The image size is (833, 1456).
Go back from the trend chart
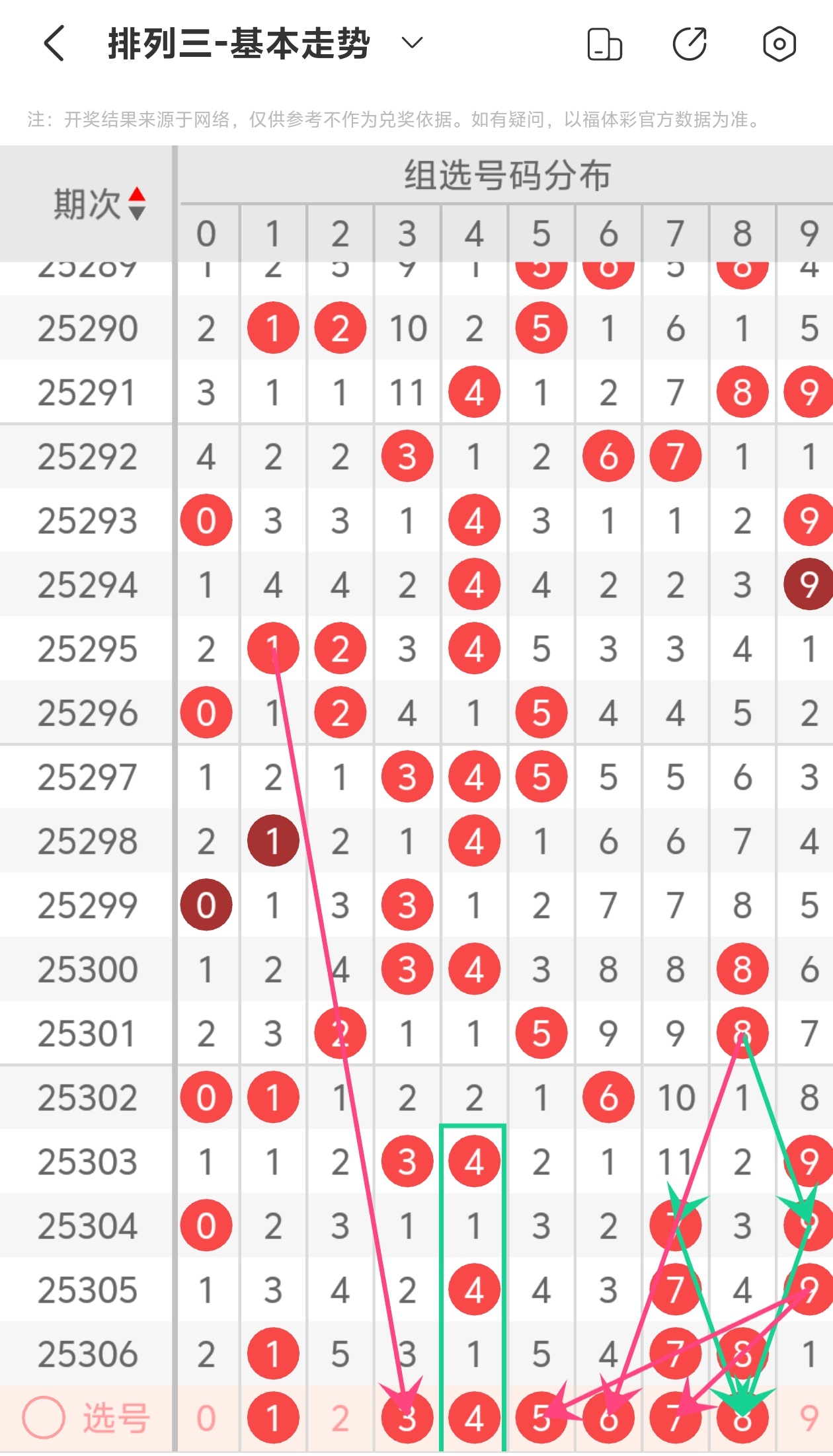(55, 44)
